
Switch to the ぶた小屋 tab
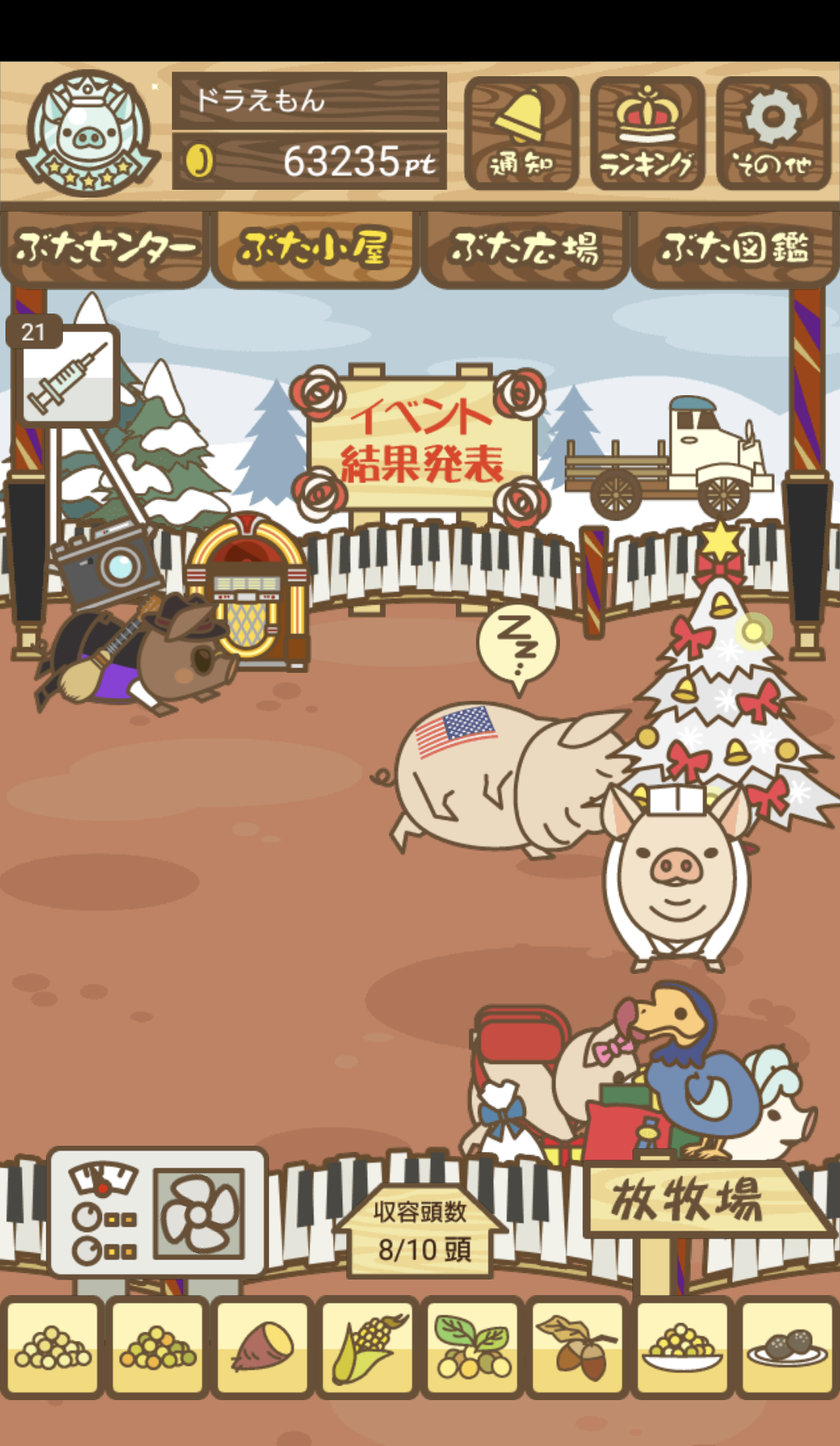(x=314, y=249)
